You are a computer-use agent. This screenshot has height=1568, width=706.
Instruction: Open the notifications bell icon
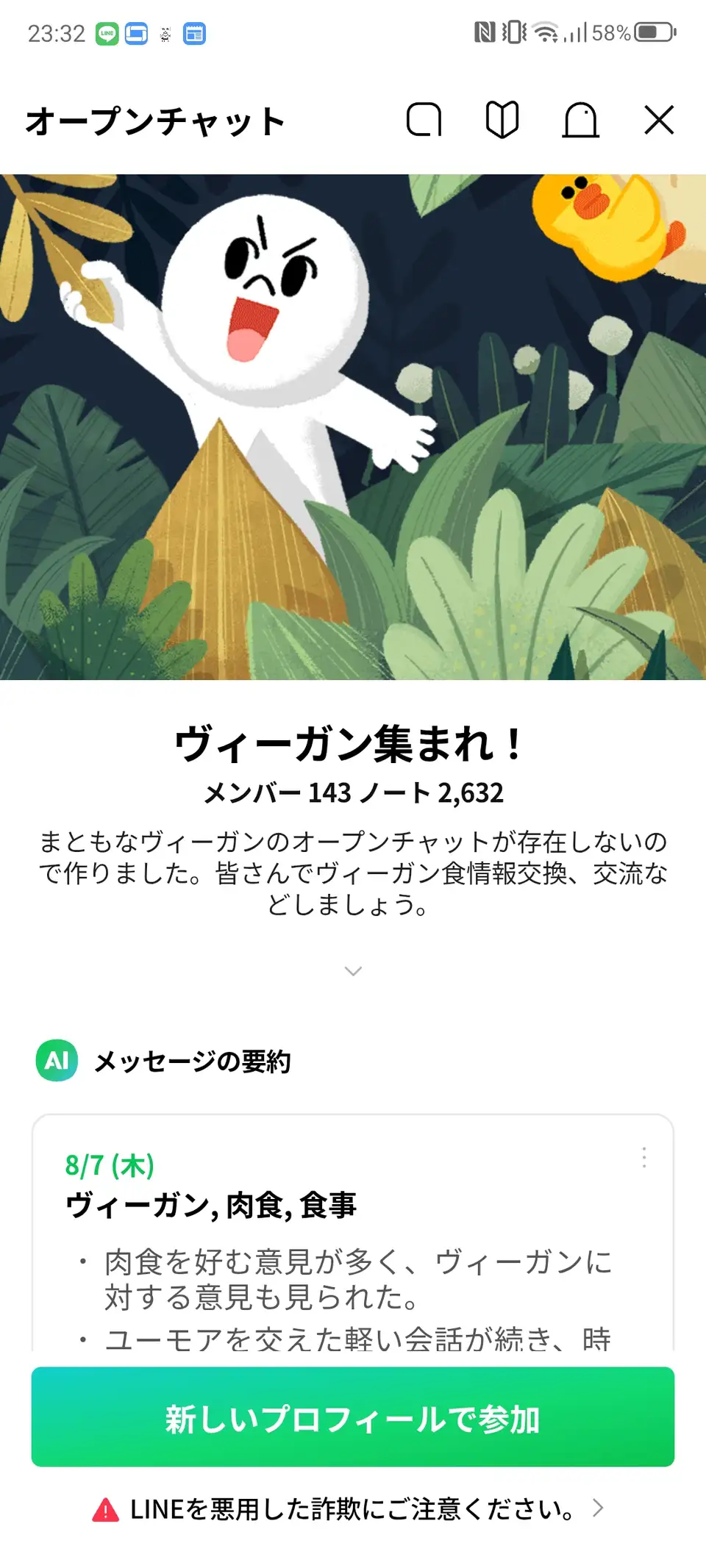pos(581,120)
